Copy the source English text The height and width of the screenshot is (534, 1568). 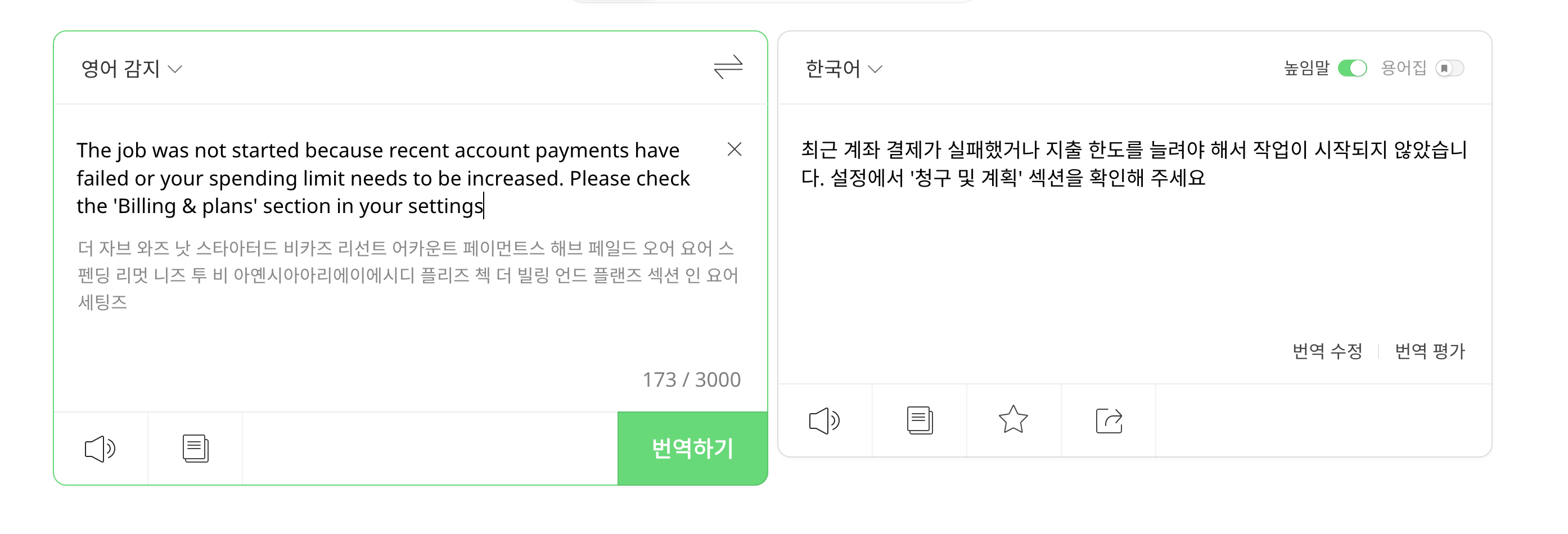click(195, 449)
